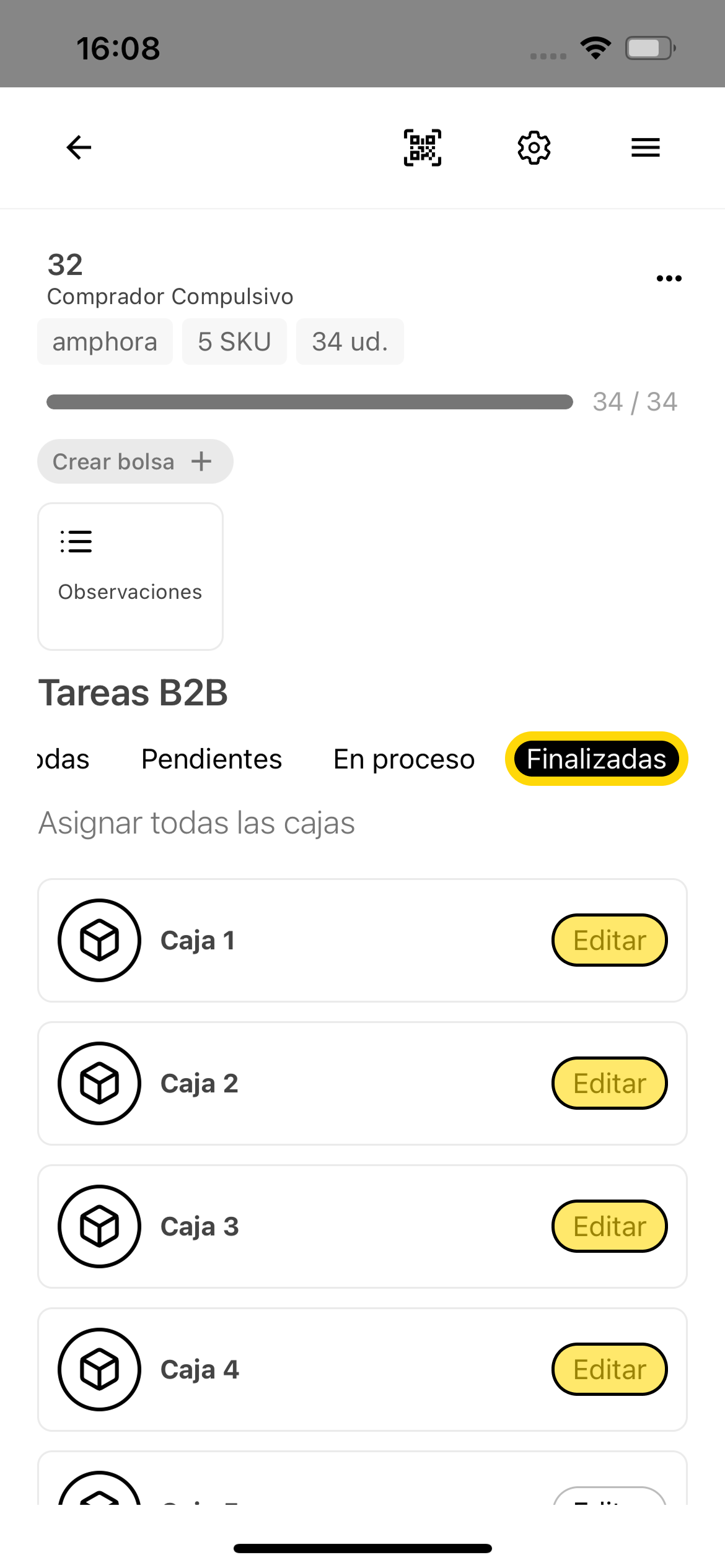Open the Todas tasks tab

[x=62, y=759]
